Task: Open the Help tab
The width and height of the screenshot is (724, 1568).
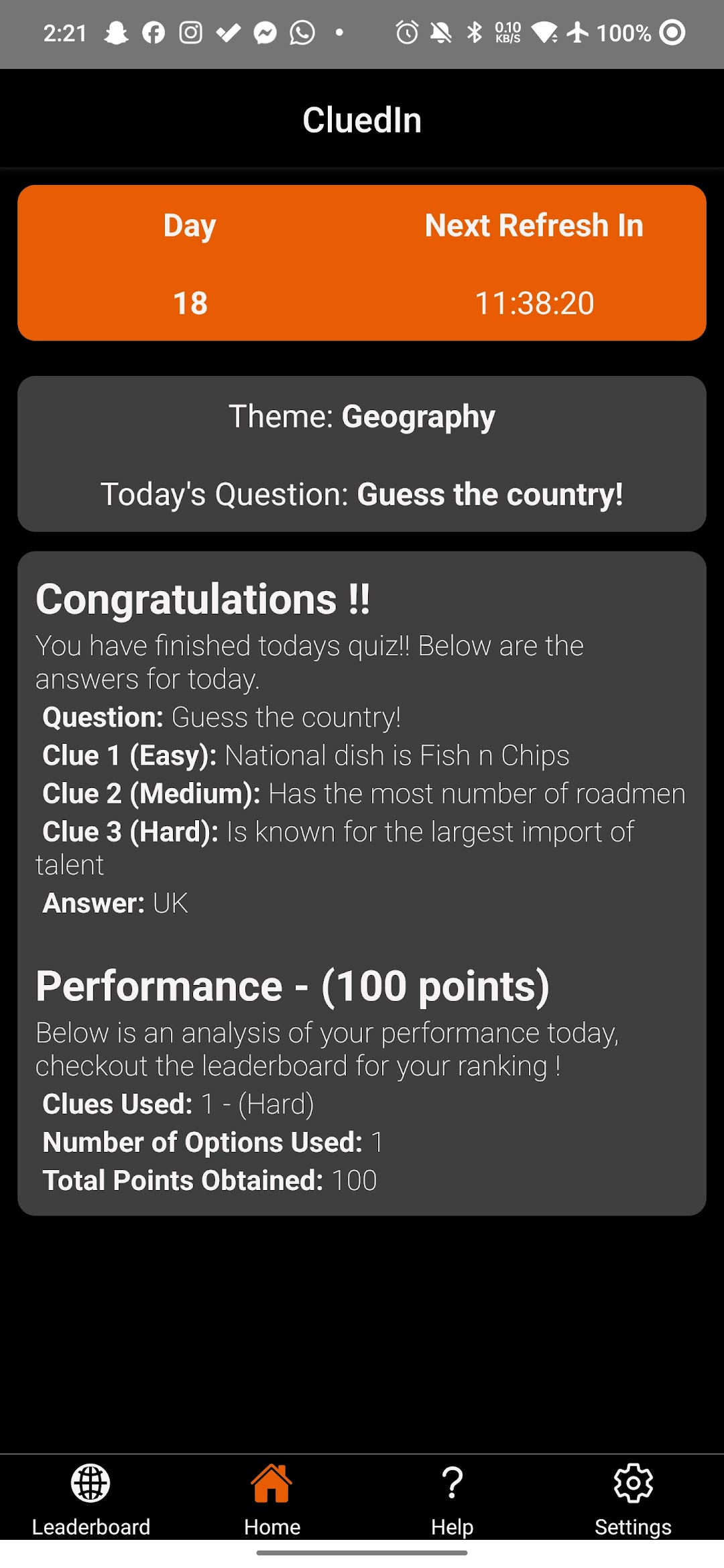Action: [x=452, y=1500]
